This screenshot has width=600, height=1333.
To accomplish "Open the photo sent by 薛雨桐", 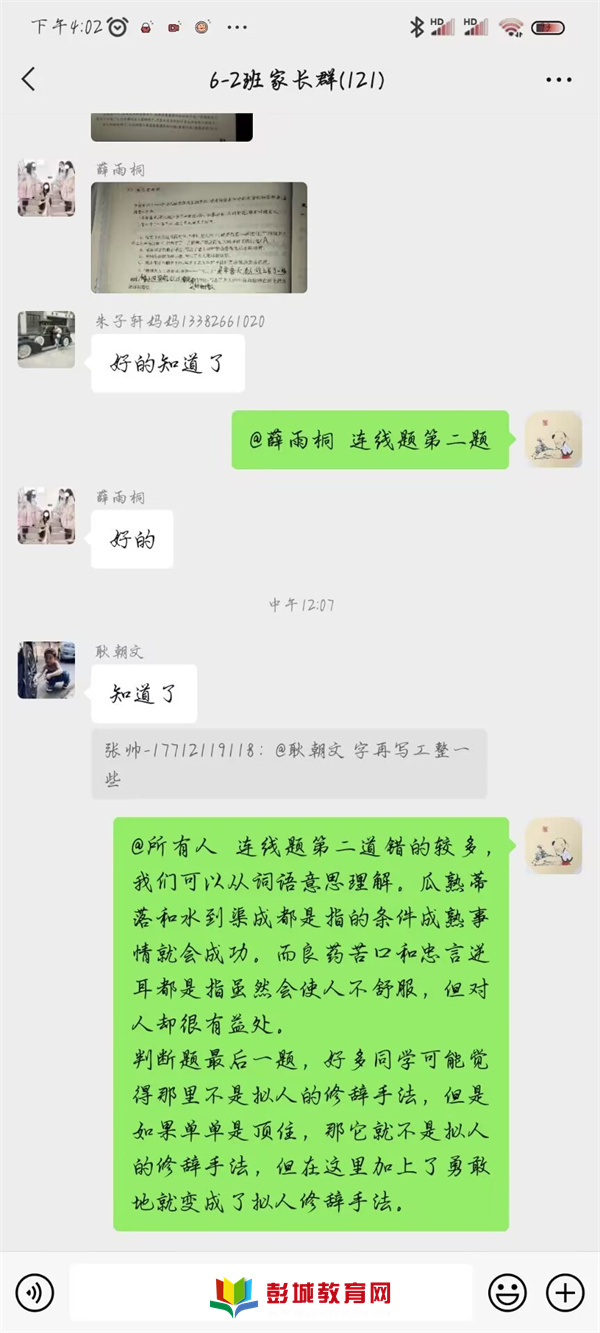I will pos(199,238).
